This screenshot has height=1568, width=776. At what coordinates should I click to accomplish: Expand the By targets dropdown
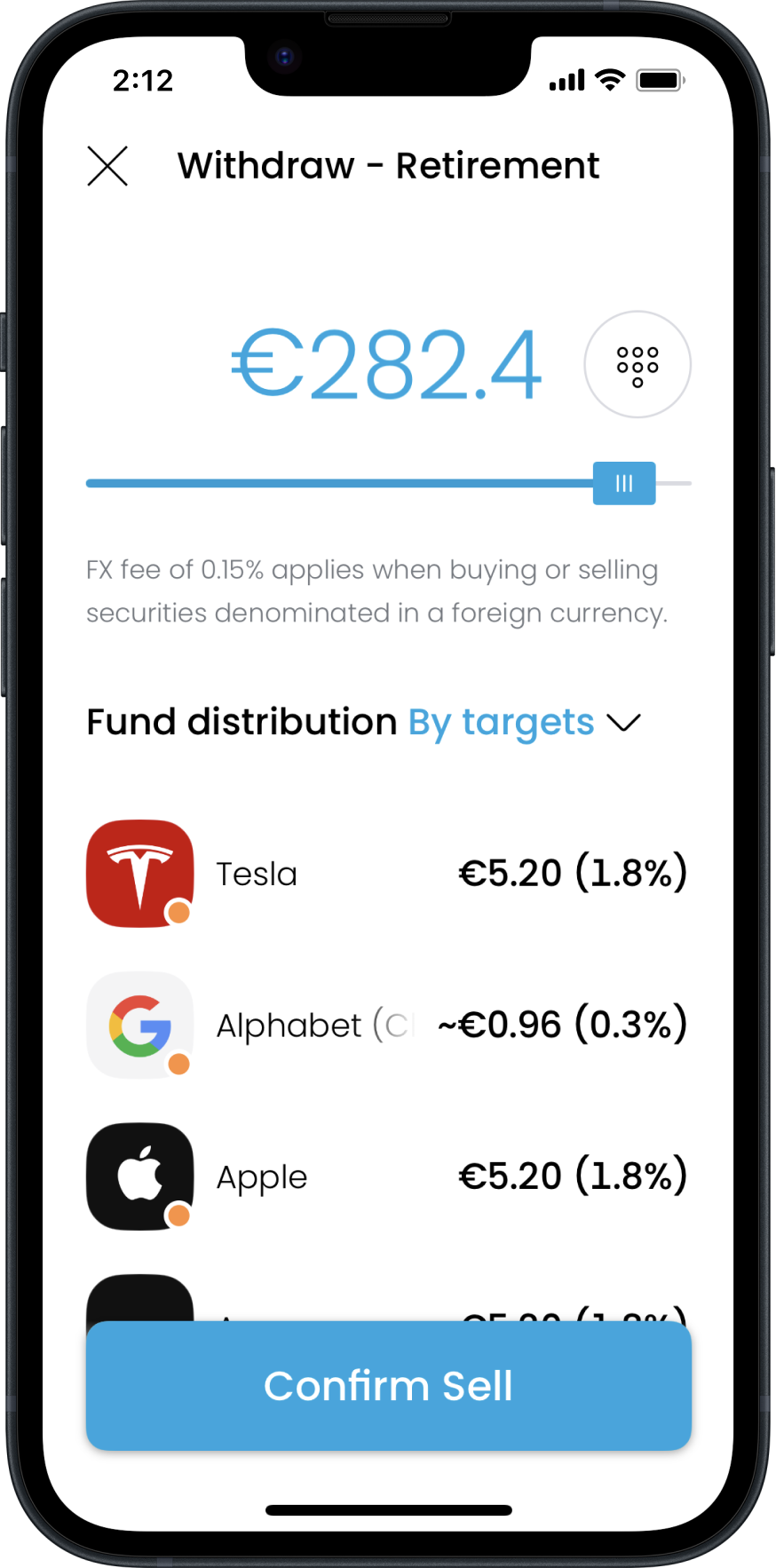coord(524,723)
